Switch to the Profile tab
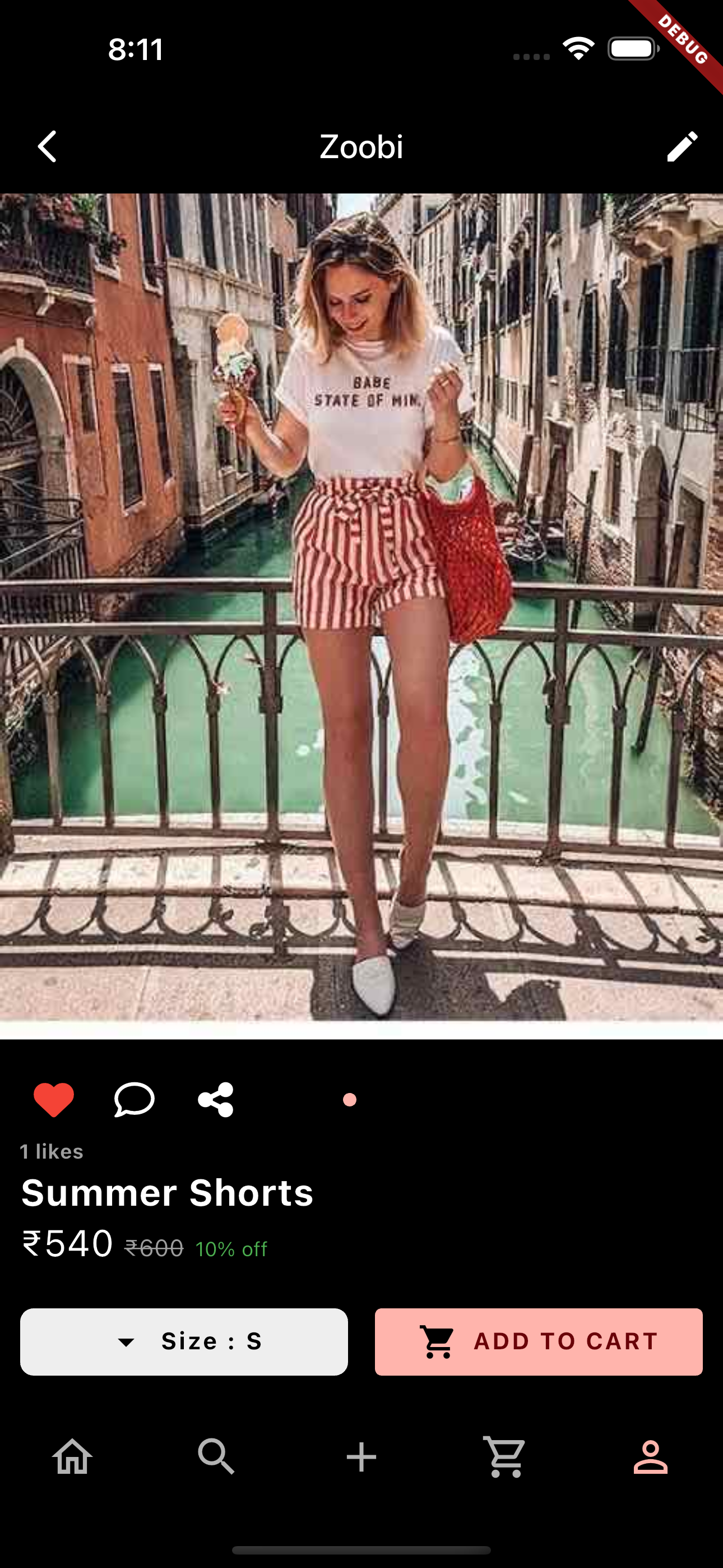Image resolution: width=723 pixels, height=1568 pixels. 651,1456
